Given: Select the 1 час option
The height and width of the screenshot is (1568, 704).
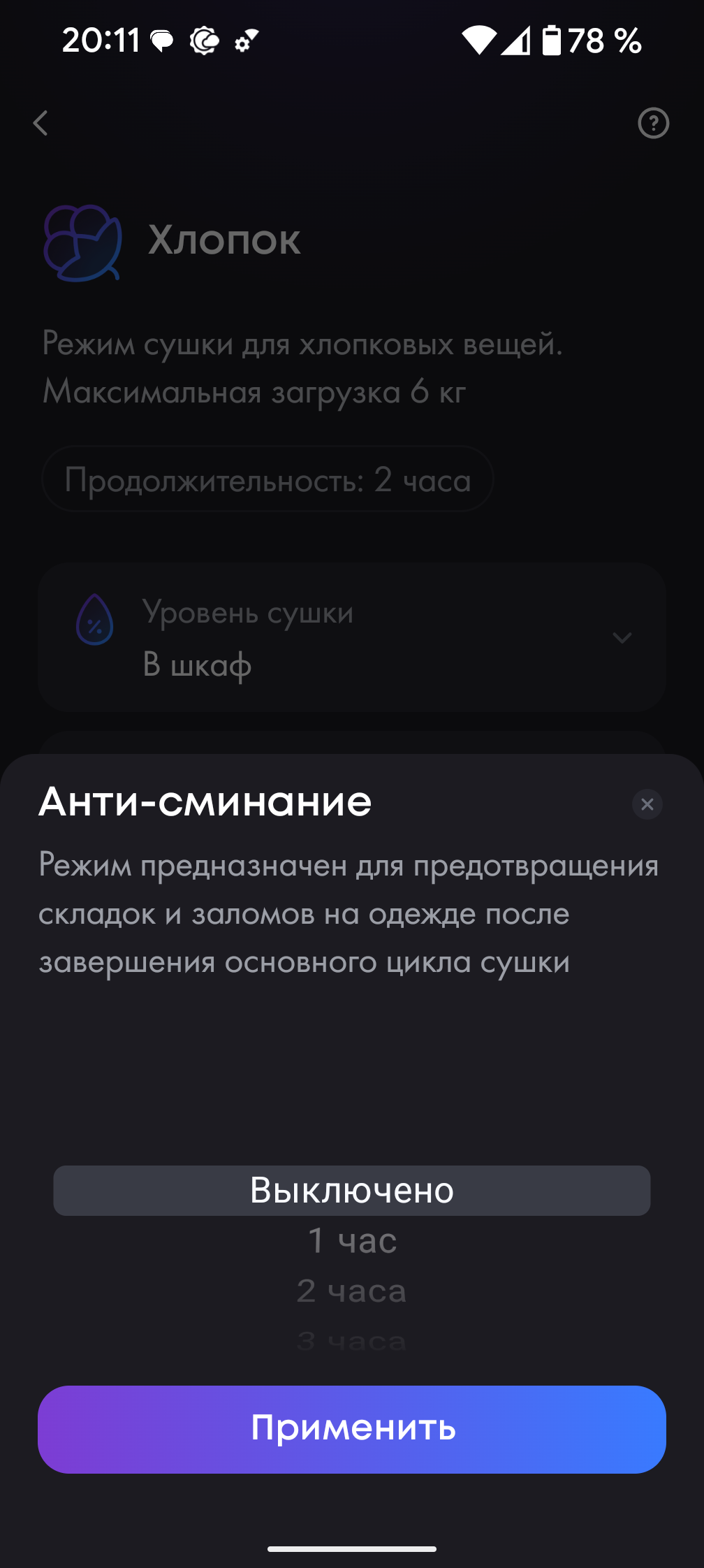Looking at the screenshot, I should (352, 1241).
